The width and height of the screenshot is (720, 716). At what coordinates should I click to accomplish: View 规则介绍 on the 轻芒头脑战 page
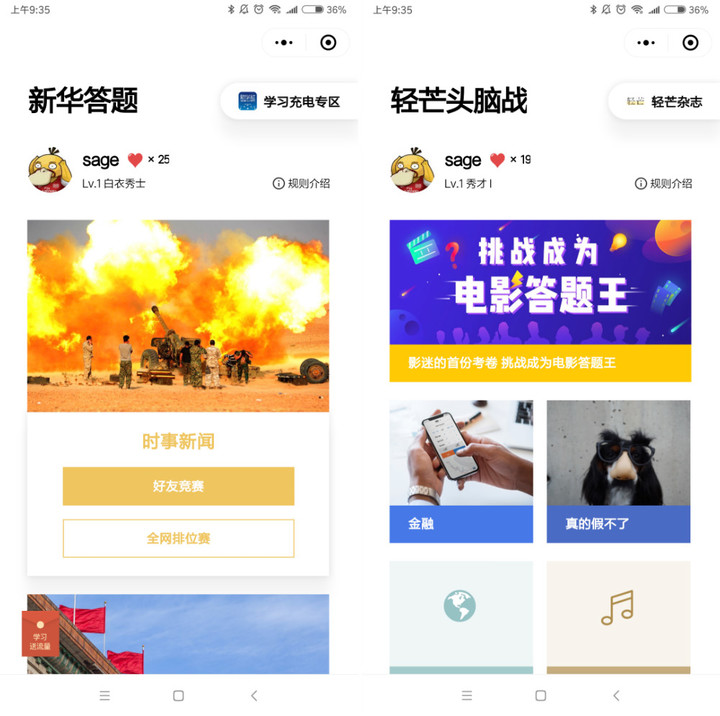coord(663,183)
